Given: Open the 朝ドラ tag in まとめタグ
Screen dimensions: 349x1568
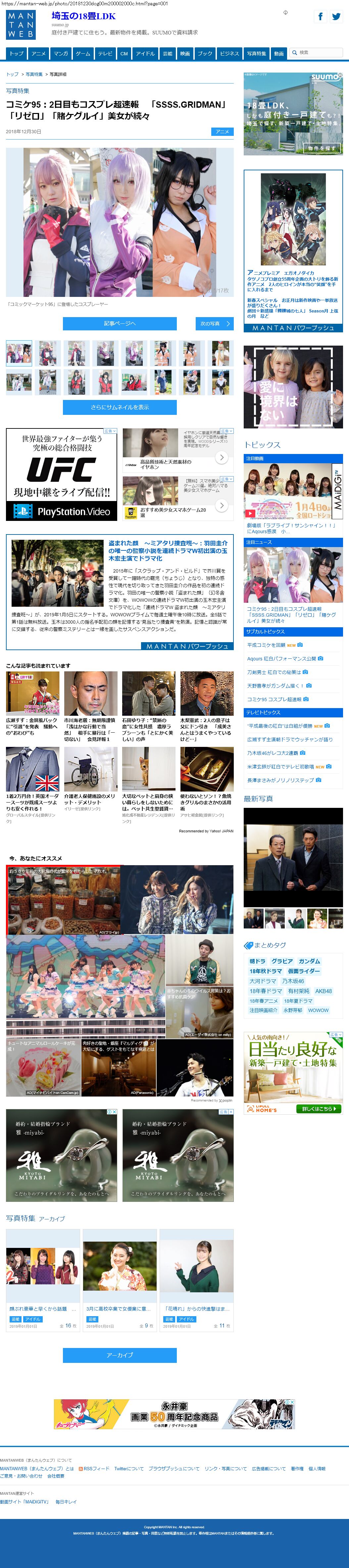Looking at the screenshot, I should pyautogui.click(x=257, y=961).
